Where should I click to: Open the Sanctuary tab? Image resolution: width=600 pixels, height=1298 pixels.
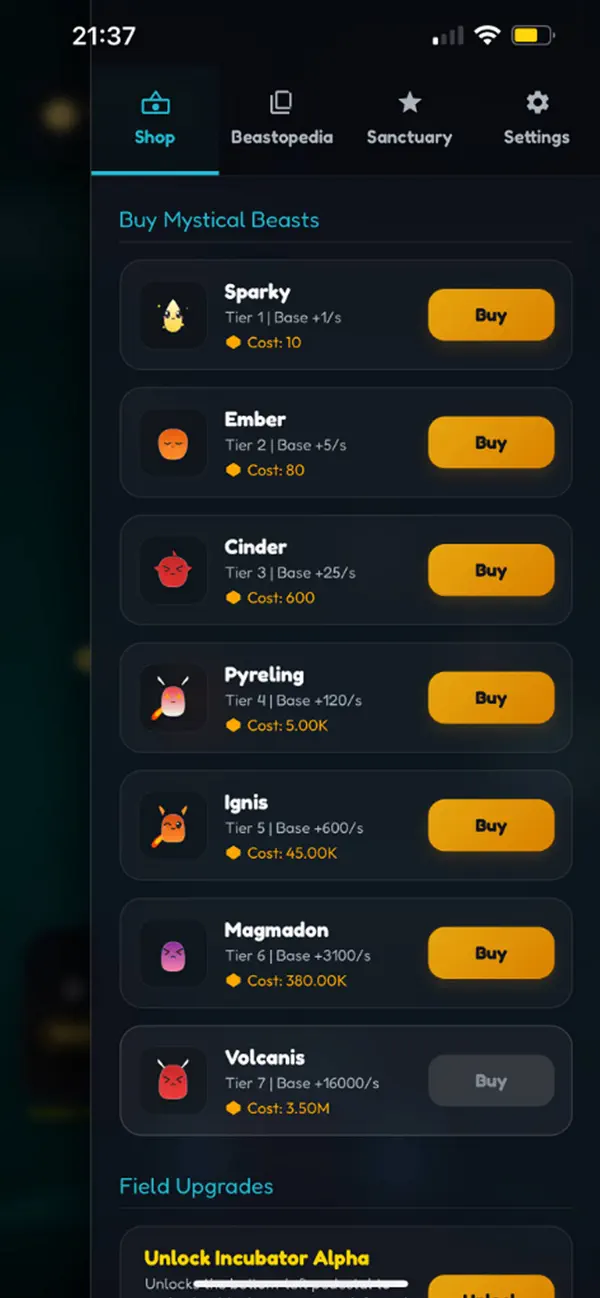point(409,120)
